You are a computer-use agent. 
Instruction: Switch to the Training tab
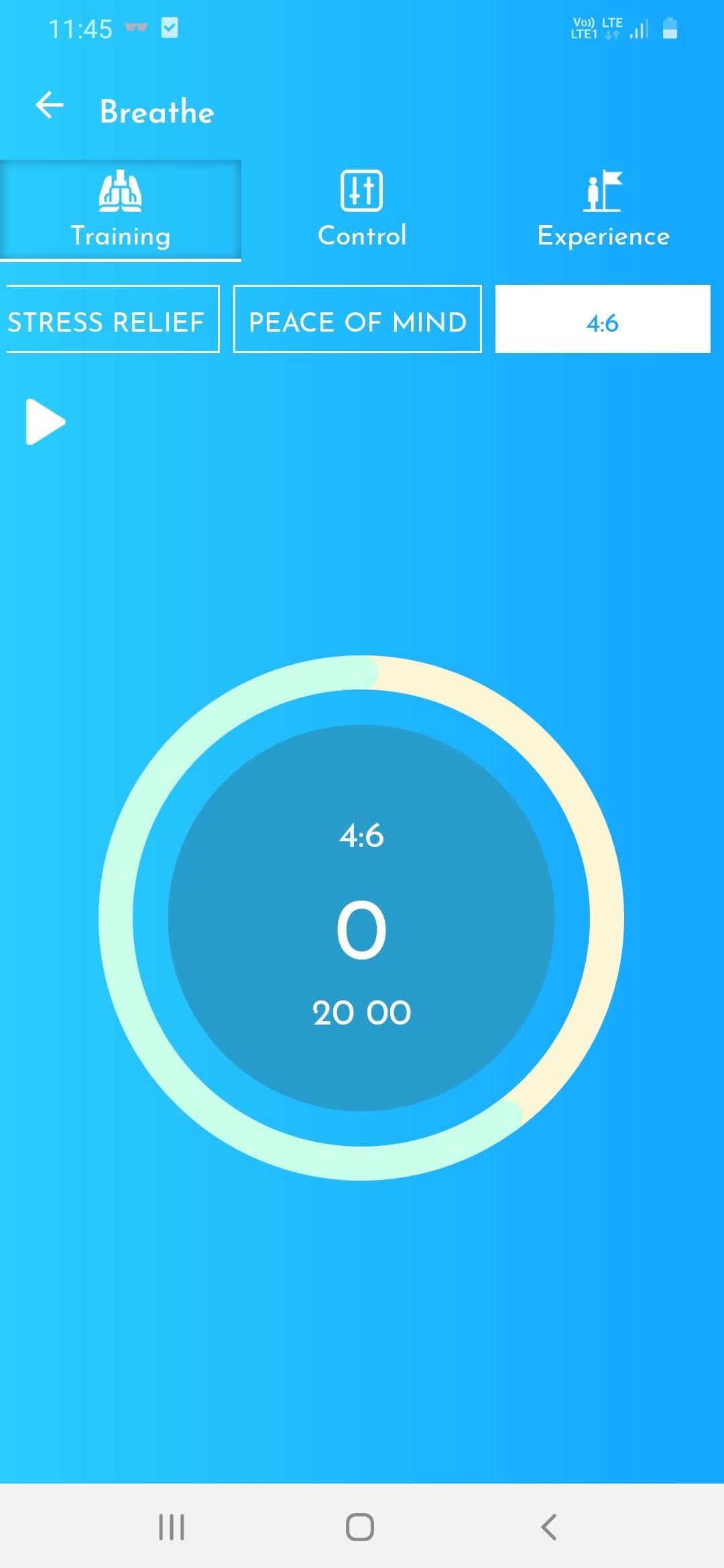coord(121,210)
